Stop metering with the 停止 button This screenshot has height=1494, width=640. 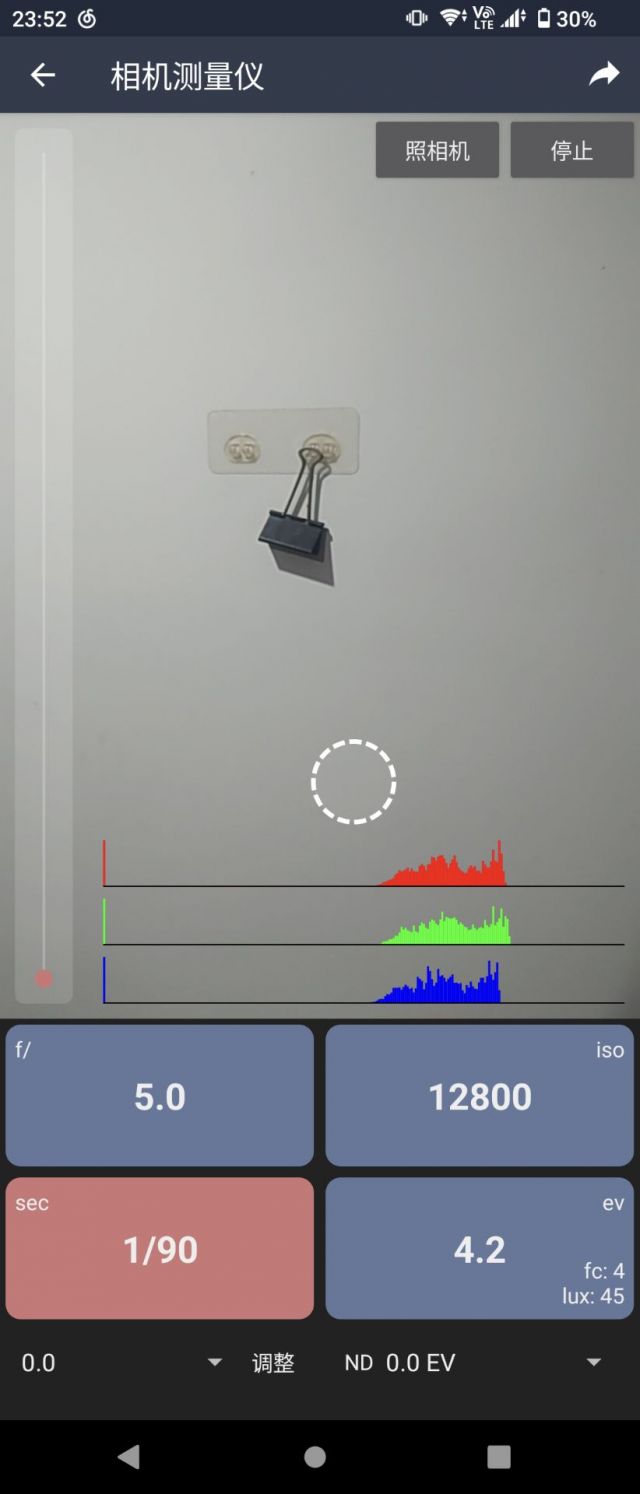tap(572, 150)
